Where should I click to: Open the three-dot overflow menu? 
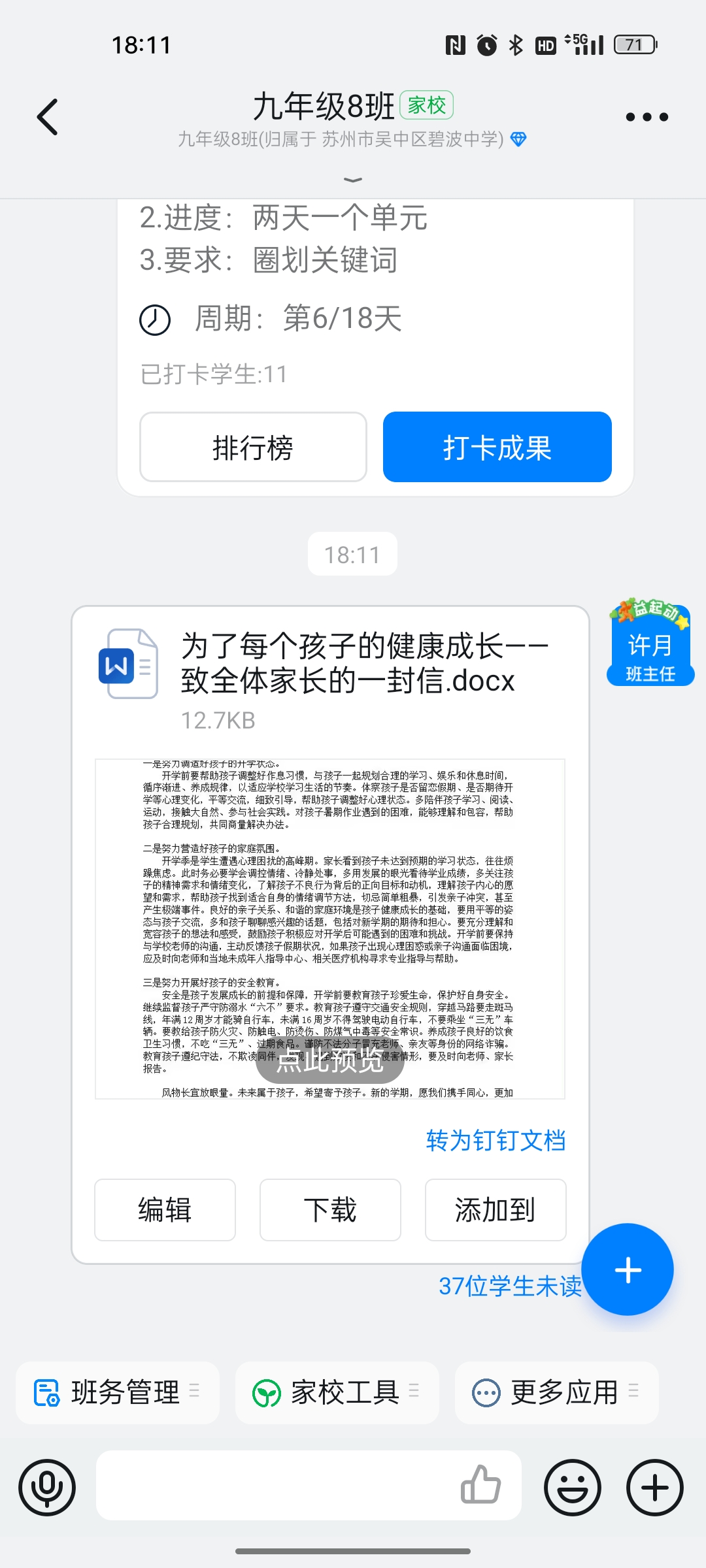click(647, 118)
